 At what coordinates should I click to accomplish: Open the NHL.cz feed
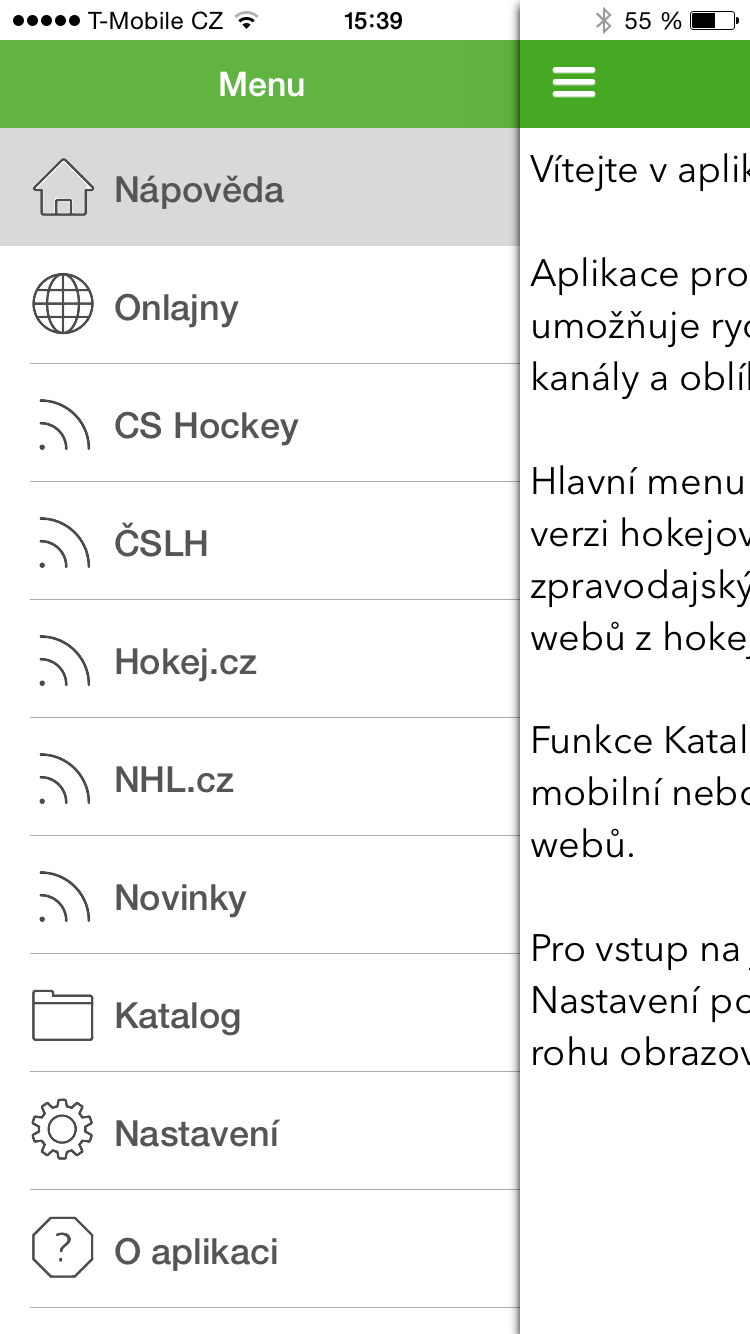260,777
